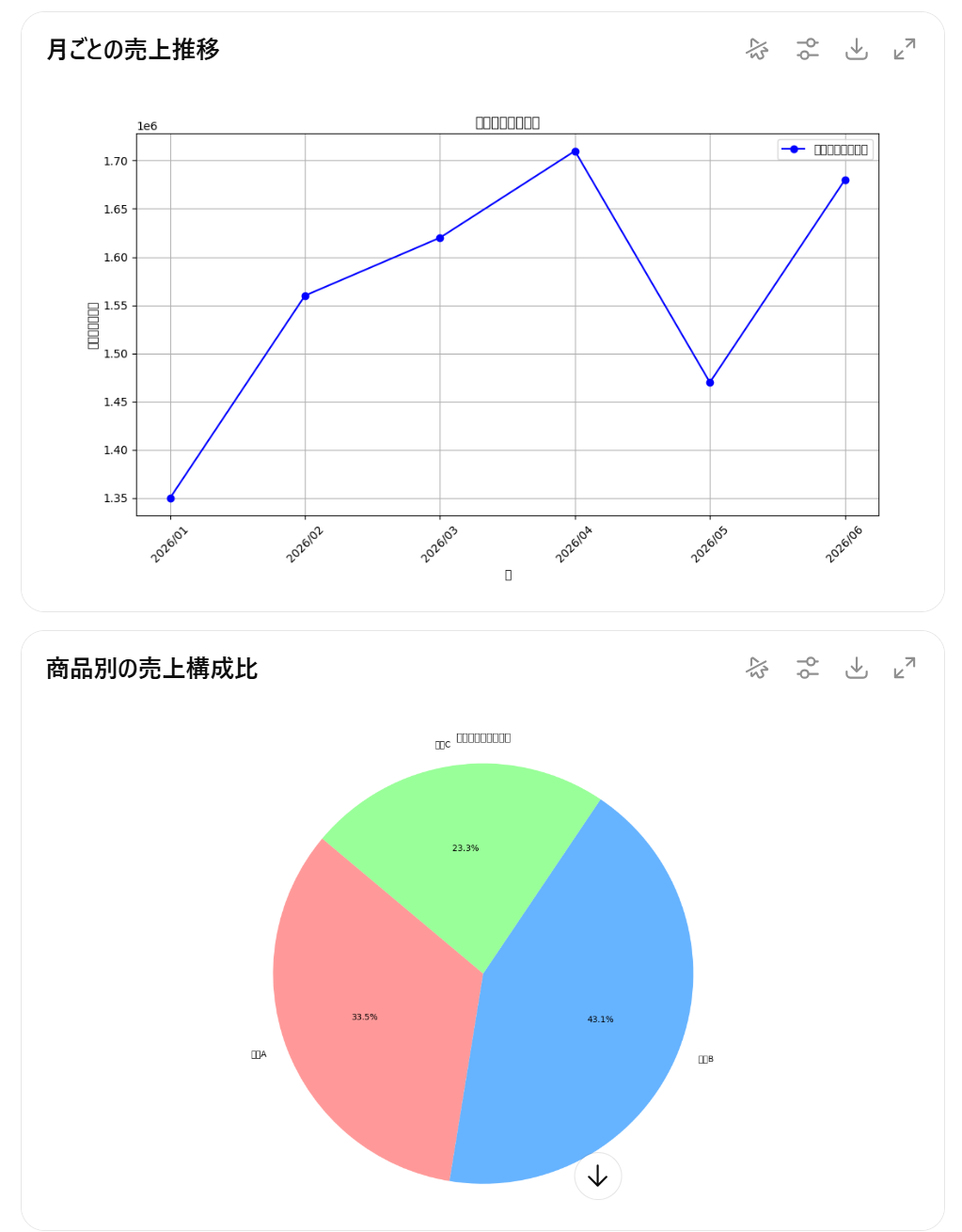Screen dimensions: 962x1232
Task: Unpin the 商品別の売上構成比 chart
Action: pyautogui.click(x=757, y=668)
